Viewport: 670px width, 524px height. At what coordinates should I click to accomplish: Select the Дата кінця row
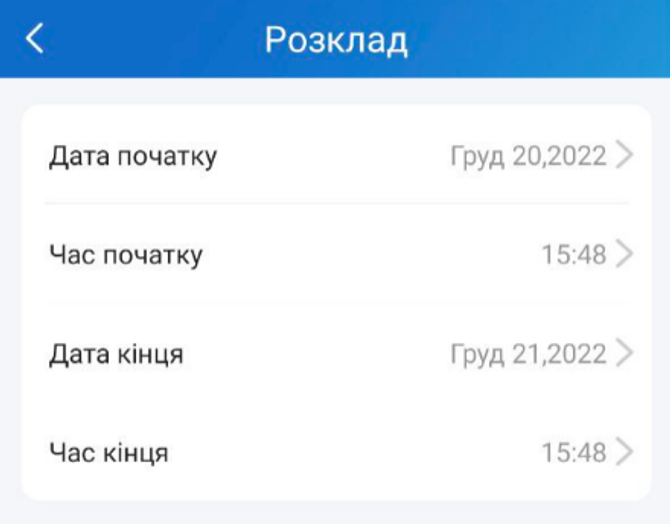coord(336,354)
